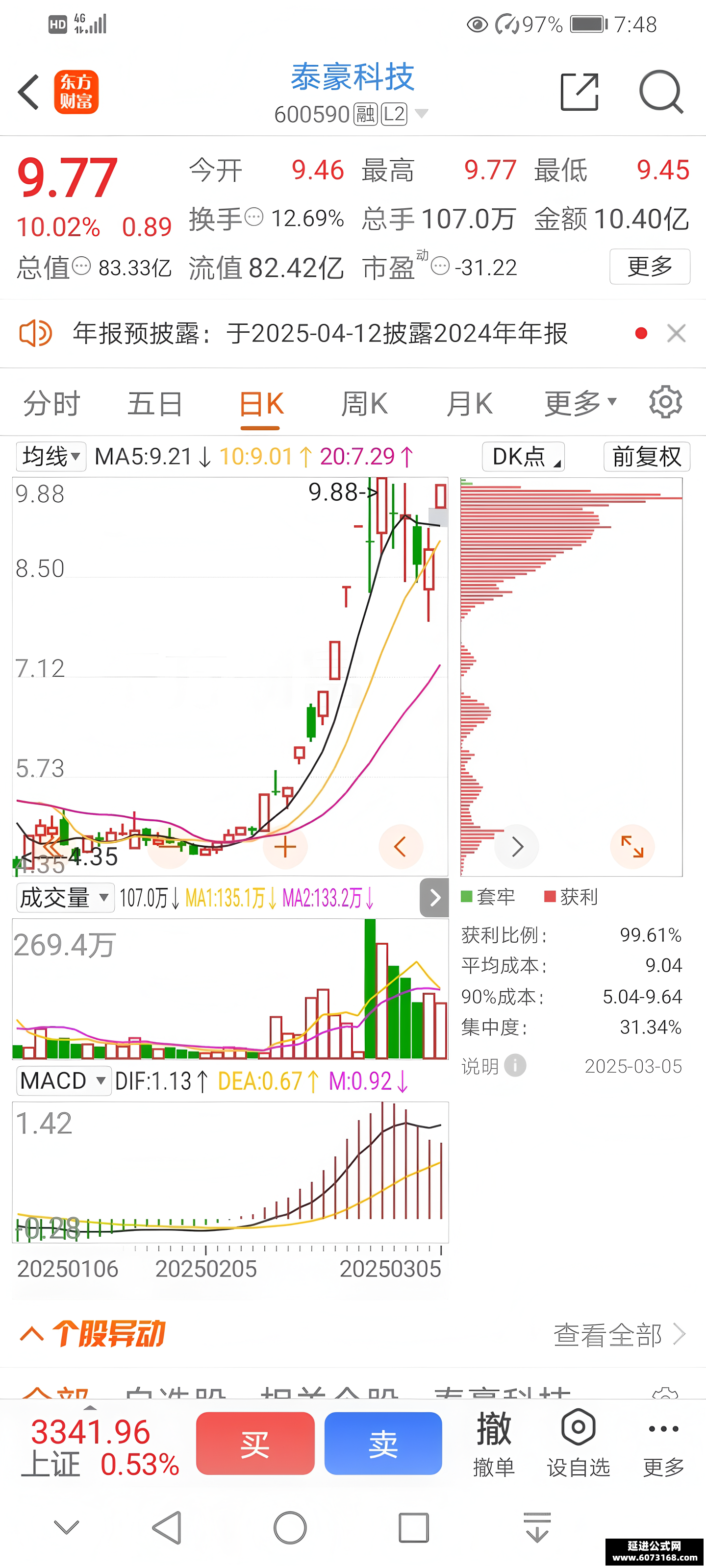Open the 成交量 indicator dropdown
Screen dimensions: 706x1568
pos(65,898)
